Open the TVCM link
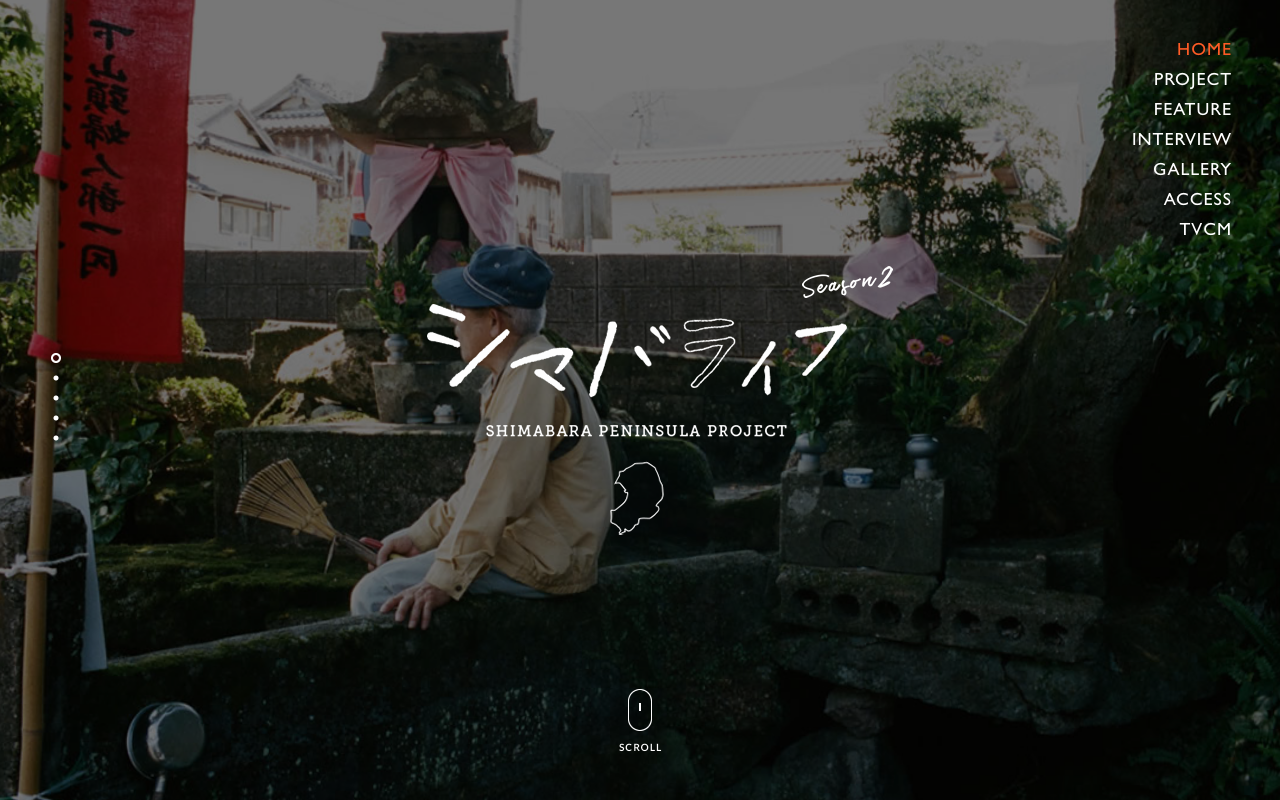This screenshot has height=800, width=1280. tap(1205, 229)
